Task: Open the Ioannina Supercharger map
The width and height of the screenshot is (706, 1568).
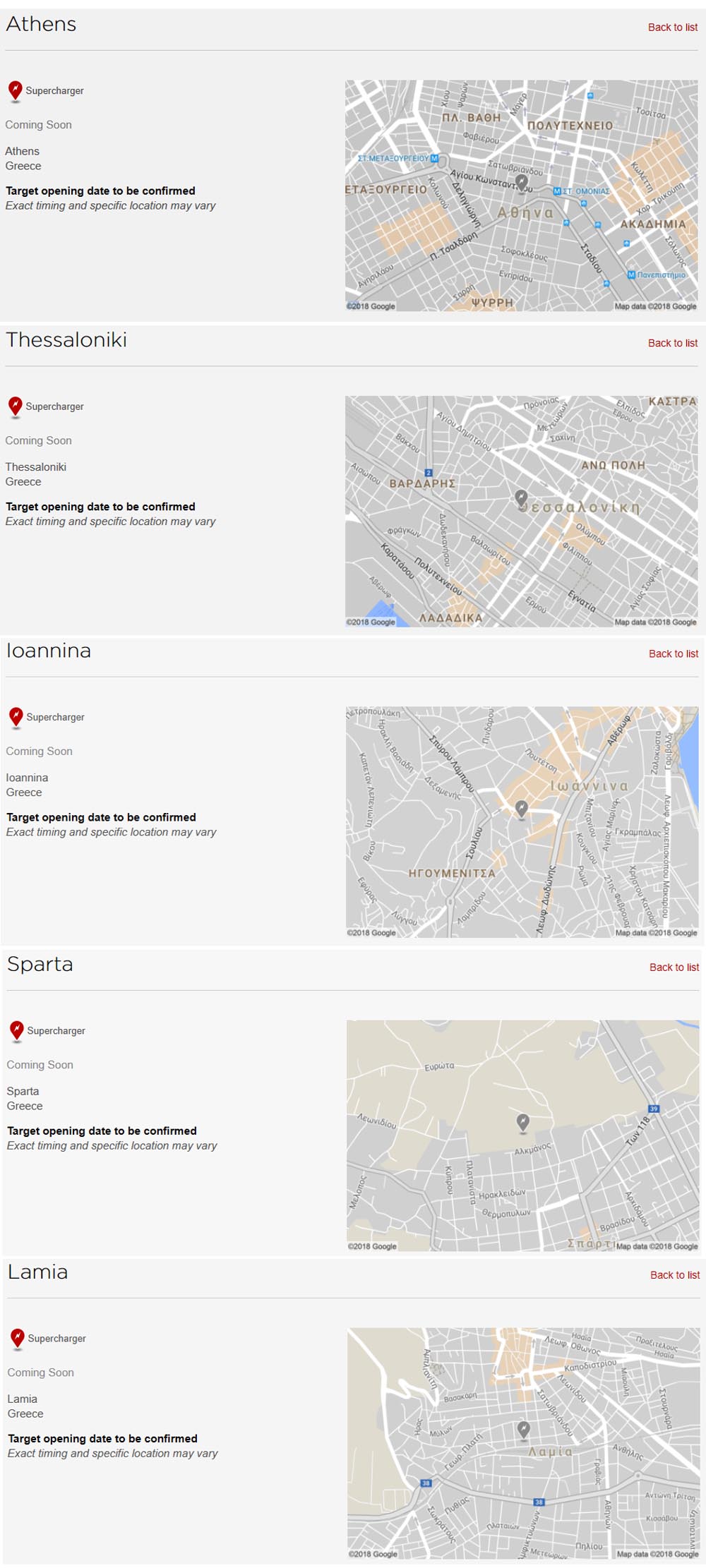Action: (x=522, y=822)
